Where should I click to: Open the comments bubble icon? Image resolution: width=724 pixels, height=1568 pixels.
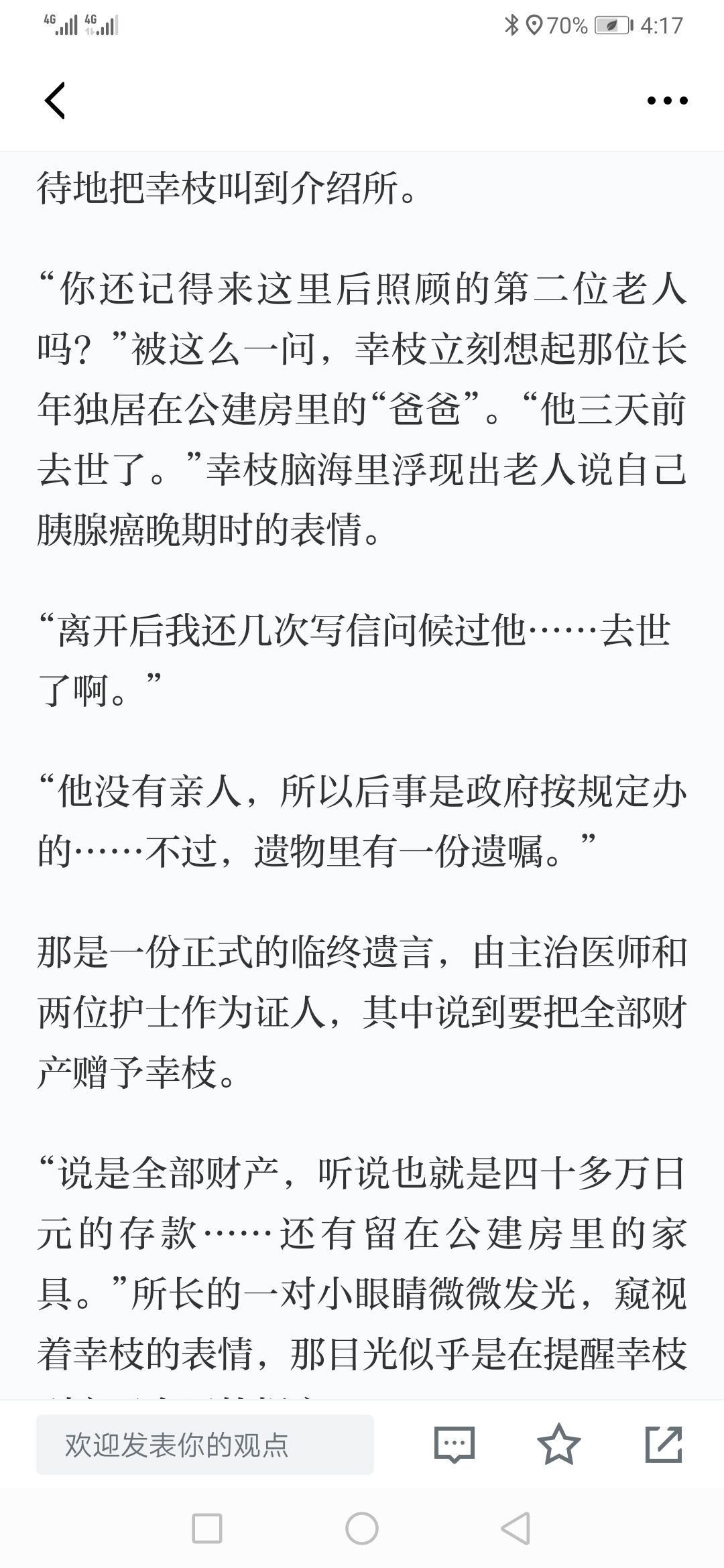coord(455,1445)
